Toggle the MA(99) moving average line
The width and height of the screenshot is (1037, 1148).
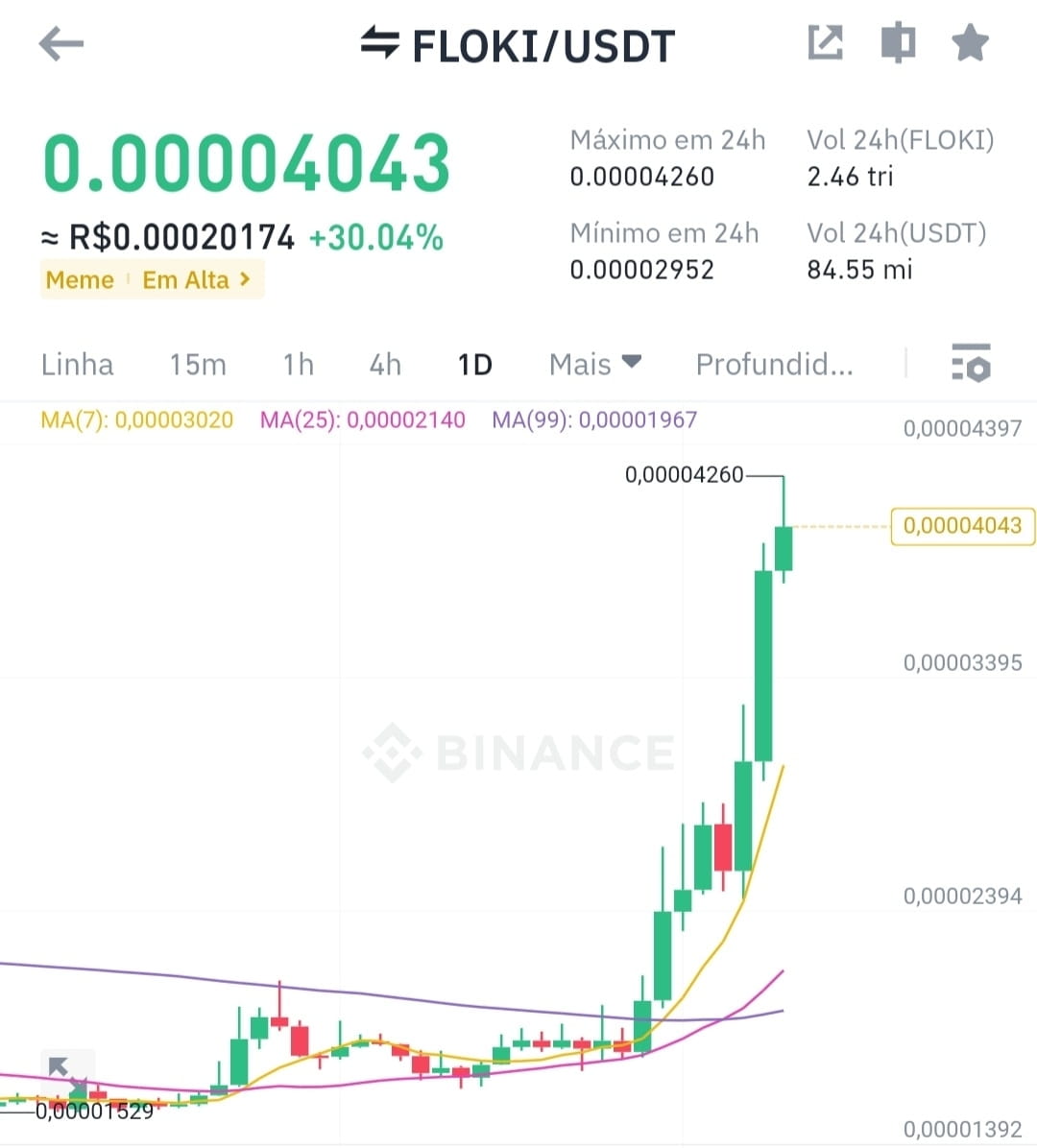[x=593, y=419]
